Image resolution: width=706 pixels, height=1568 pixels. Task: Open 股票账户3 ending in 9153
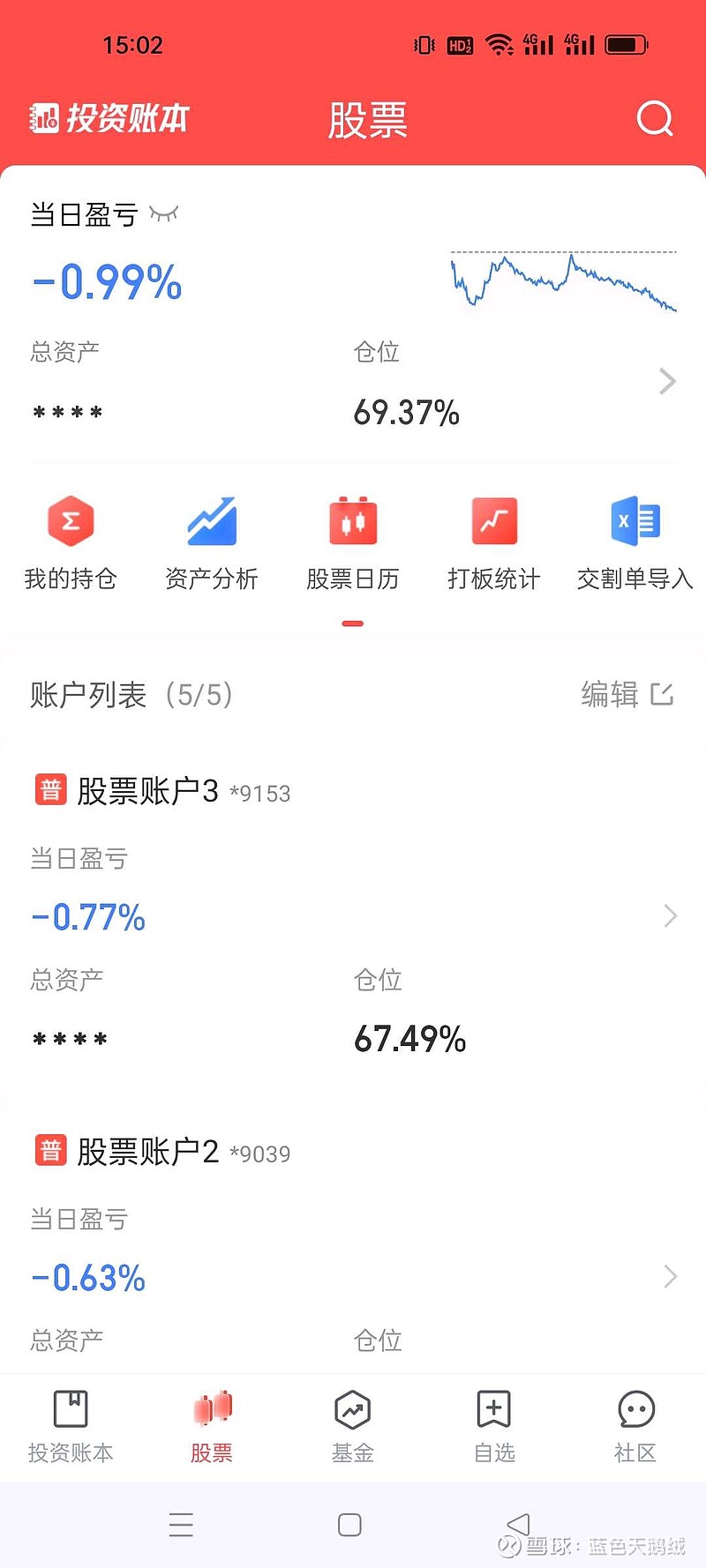(x=353, y=915)
